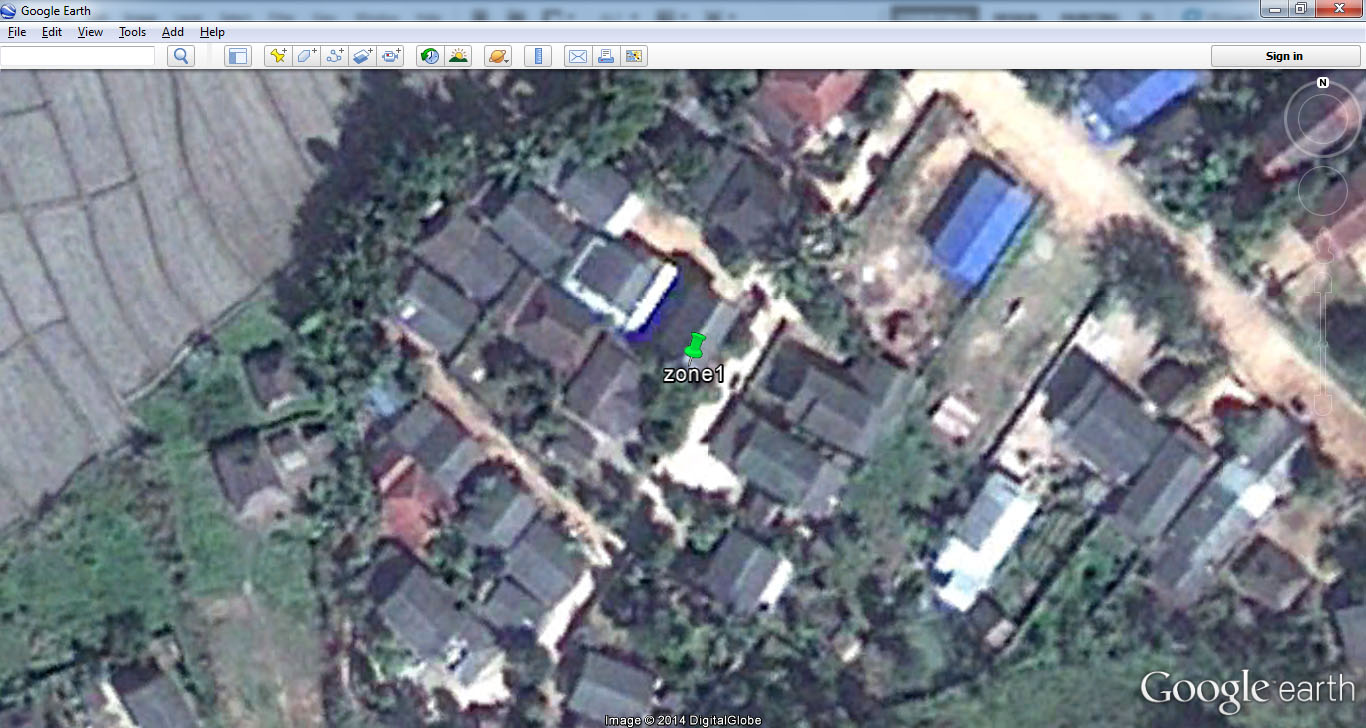
Task: Open the Help menu
Action: coord(212,32)
